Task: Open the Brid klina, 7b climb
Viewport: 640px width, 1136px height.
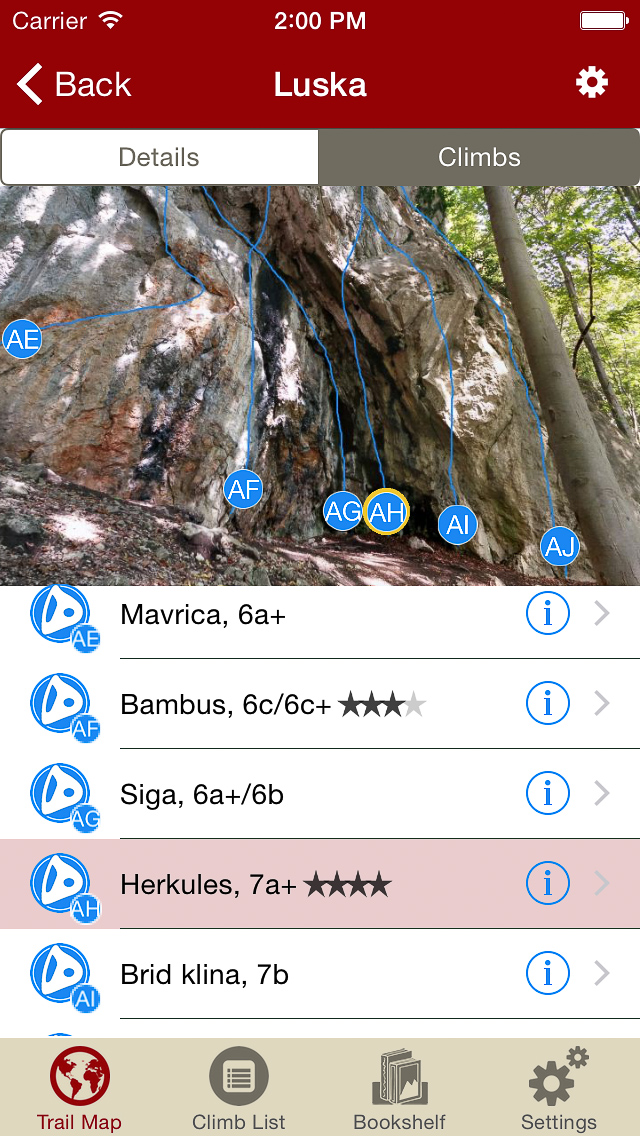Action: tap(300, 974)
